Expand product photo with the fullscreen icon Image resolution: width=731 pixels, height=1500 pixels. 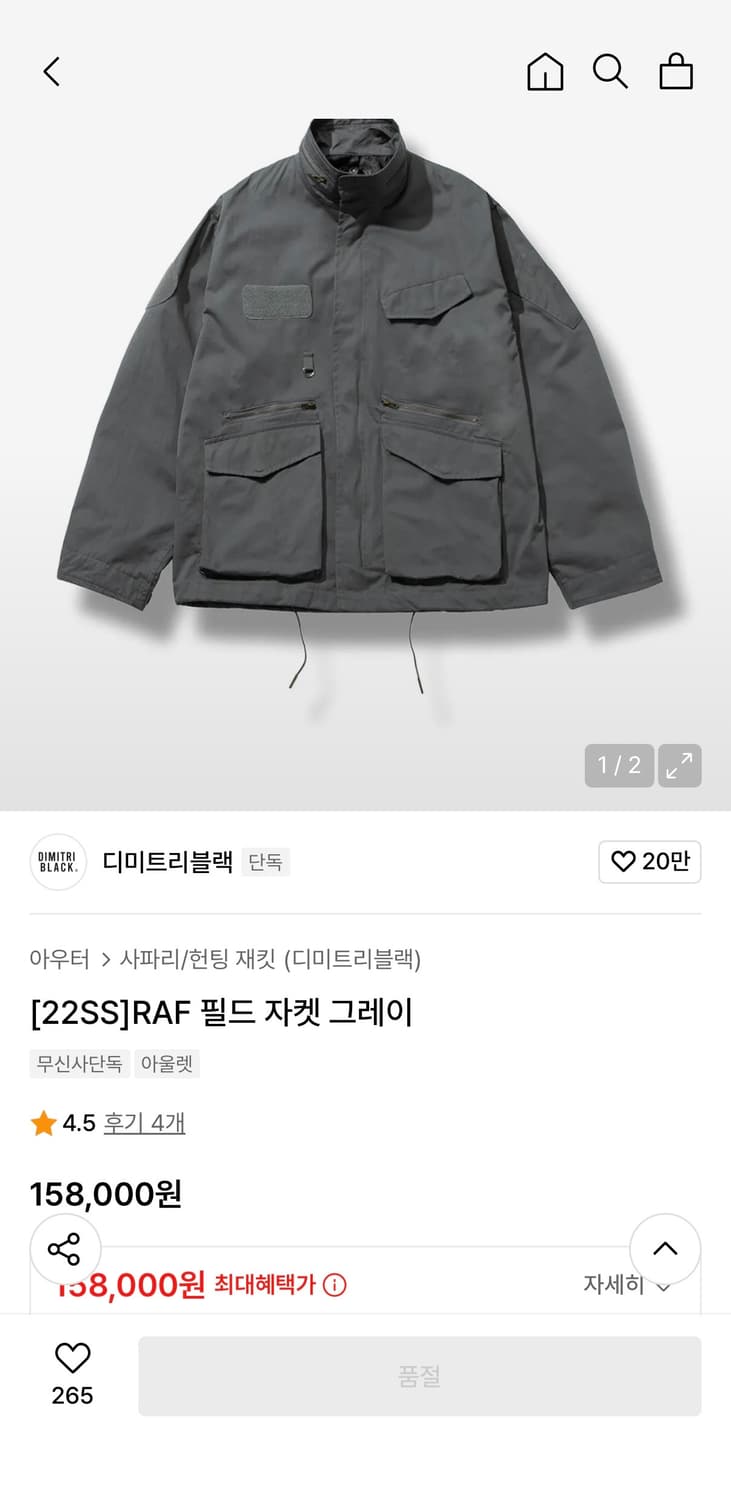(679, 766)
